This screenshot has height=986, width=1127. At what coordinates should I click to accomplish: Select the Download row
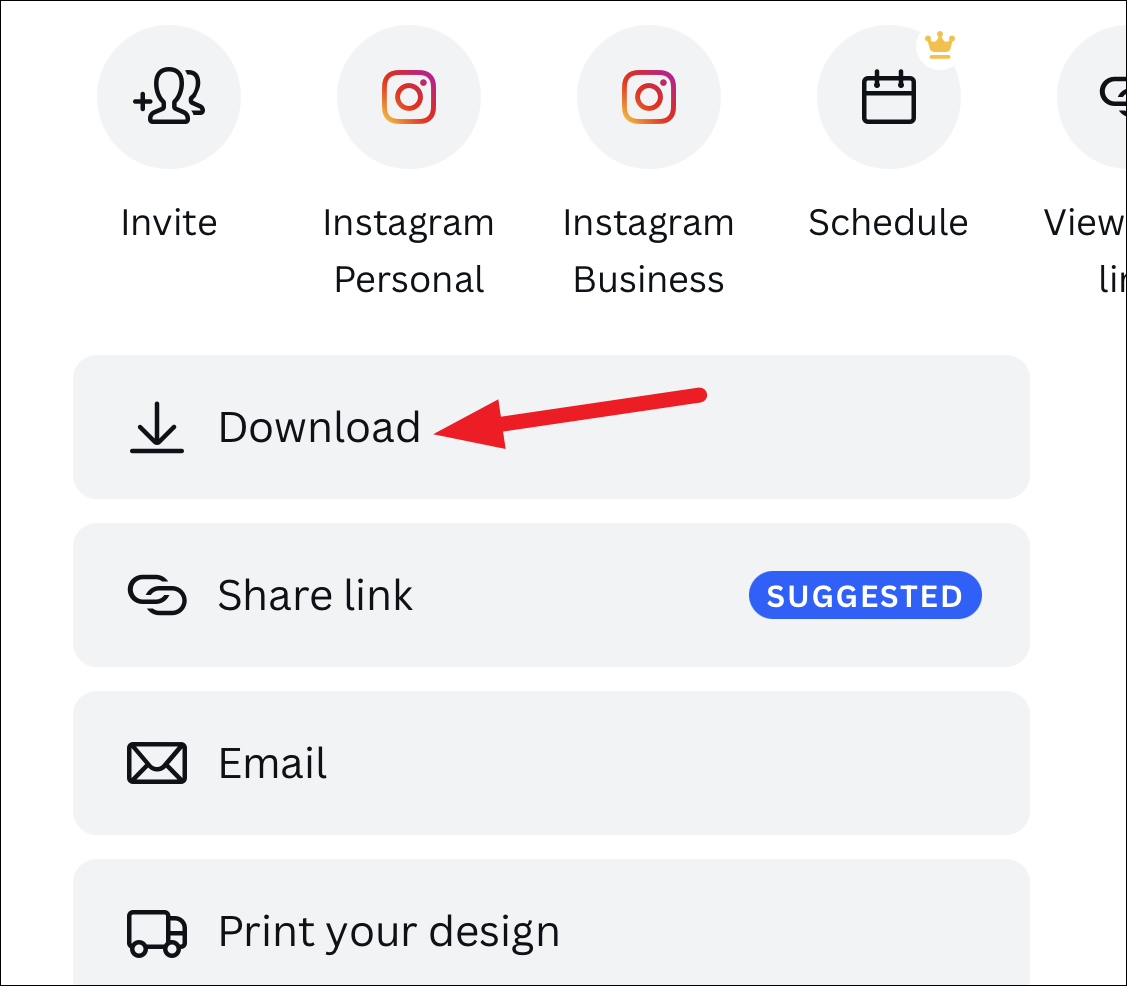[x=551, y=427]
